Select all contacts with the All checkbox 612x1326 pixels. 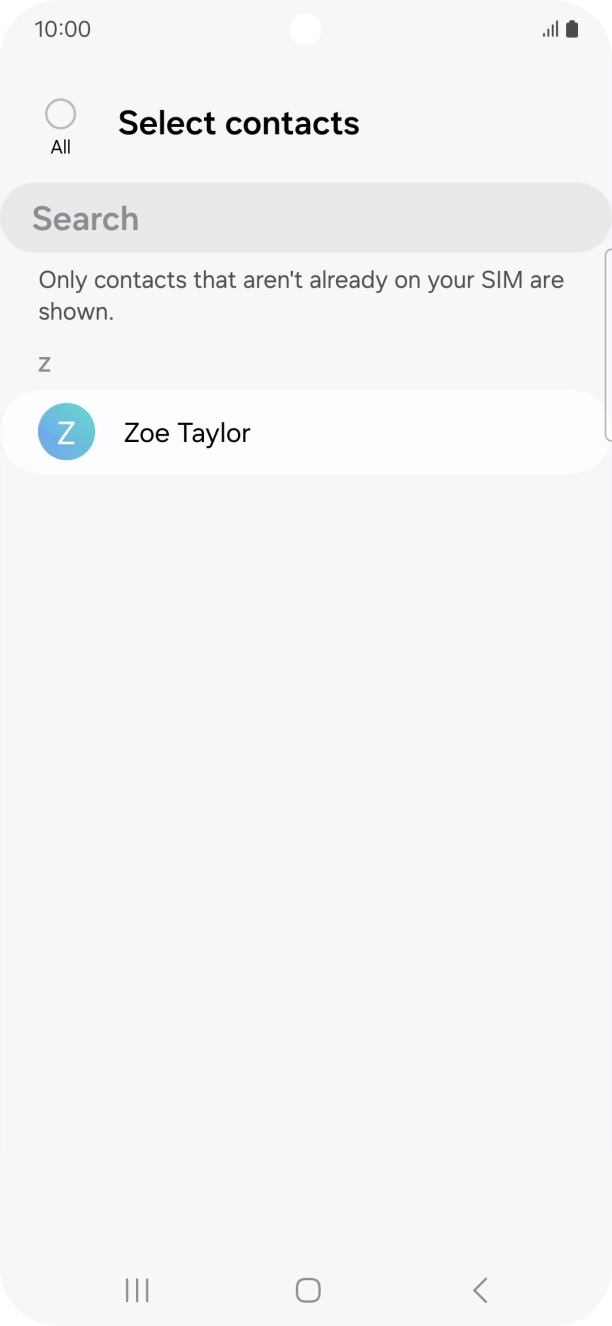tap(61, 115)
